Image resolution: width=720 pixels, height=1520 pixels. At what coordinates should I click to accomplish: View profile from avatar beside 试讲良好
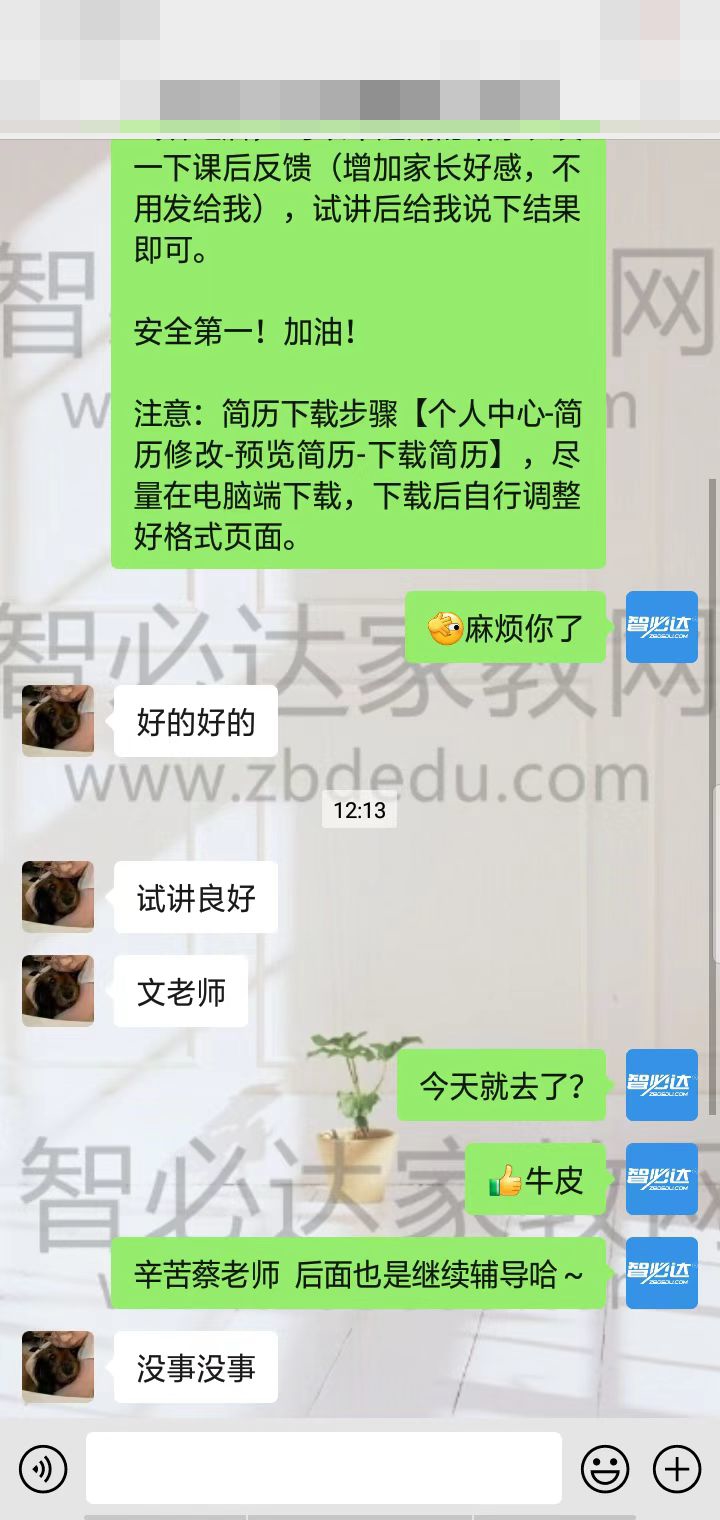58,897
